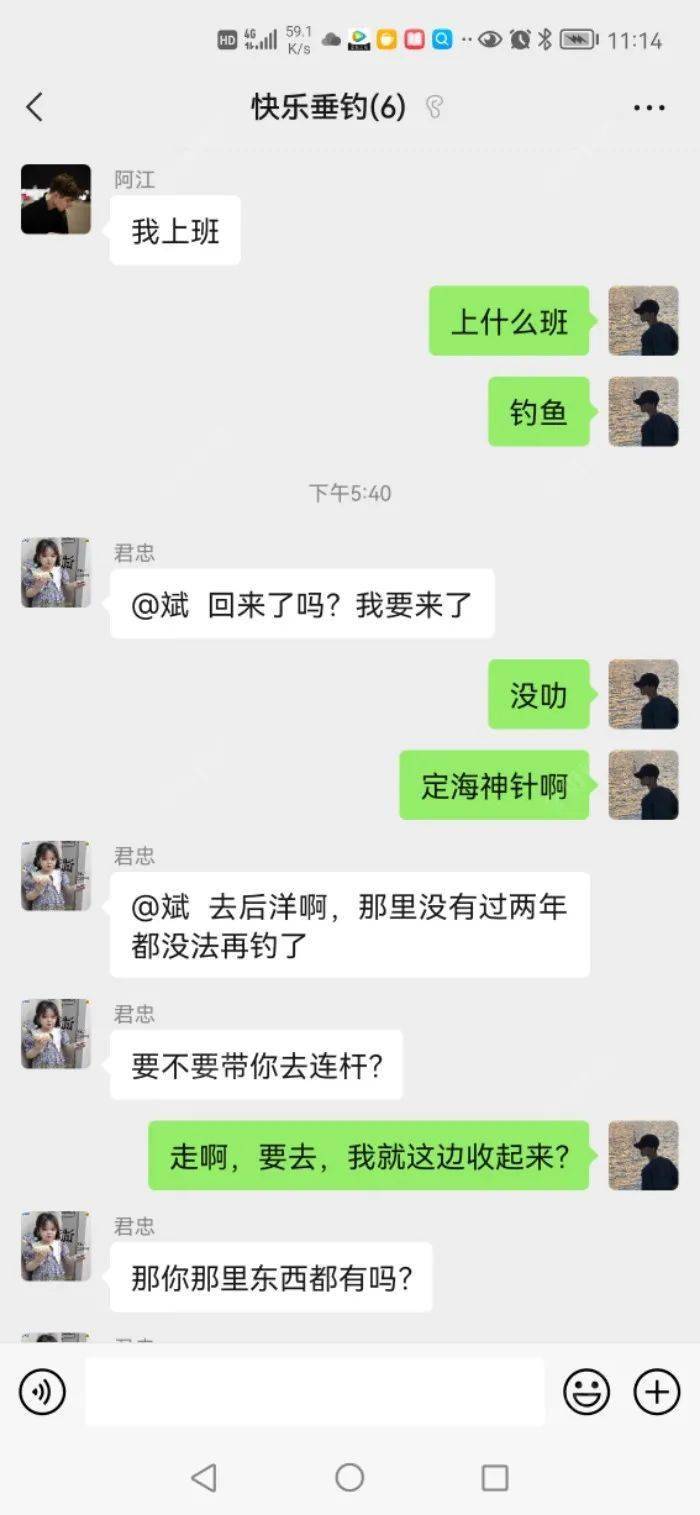Viewport: 700px width, 1515px height.
Task: Focus the message text field
Action: click(x=314, y=1391)
